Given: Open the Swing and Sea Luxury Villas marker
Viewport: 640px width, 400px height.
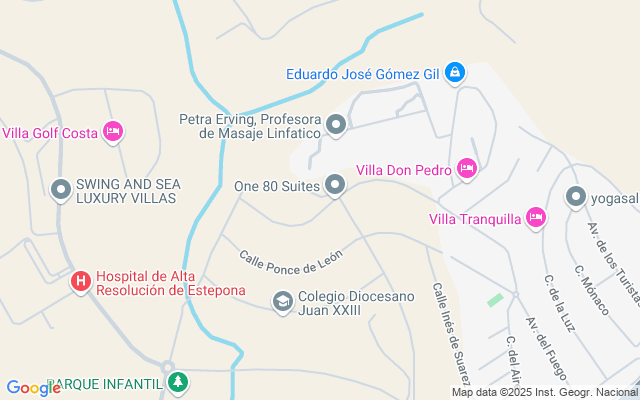Looking at the screenshot, I should click(x=60, y=188).
